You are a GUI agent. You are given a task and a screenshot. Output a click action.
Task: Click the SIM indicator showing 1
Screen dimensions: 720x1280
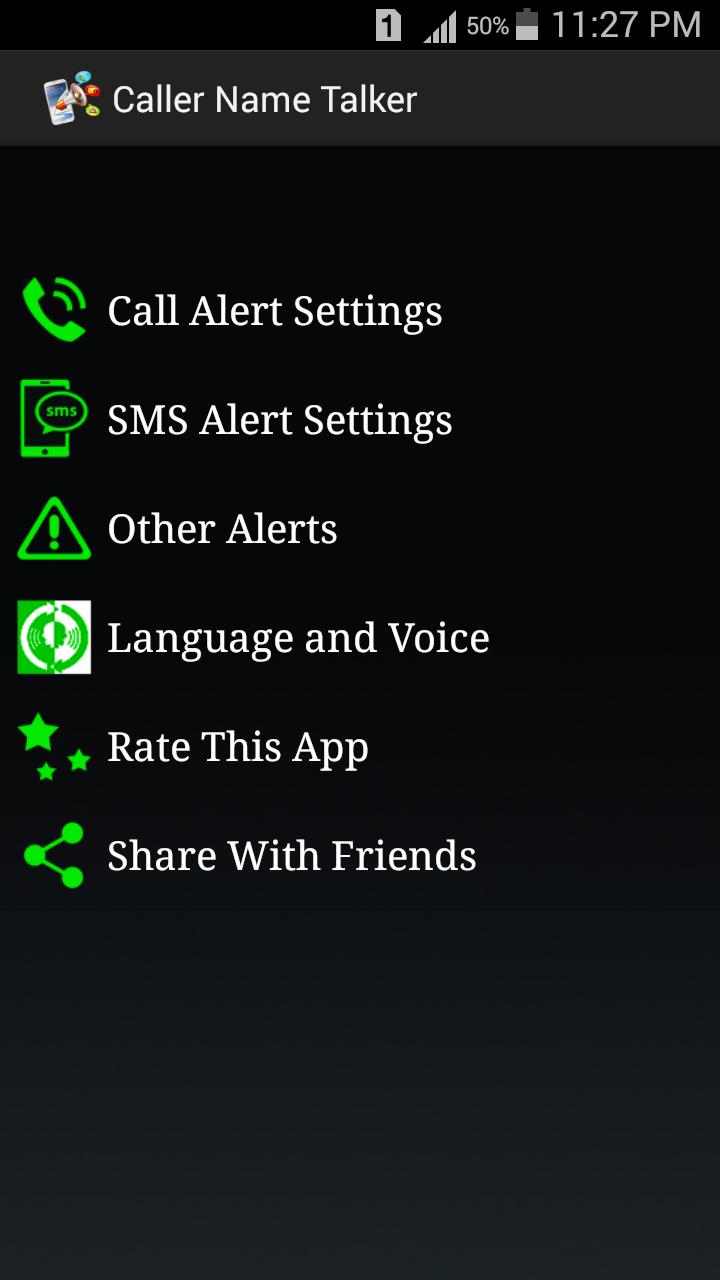(x=388, y=25)
